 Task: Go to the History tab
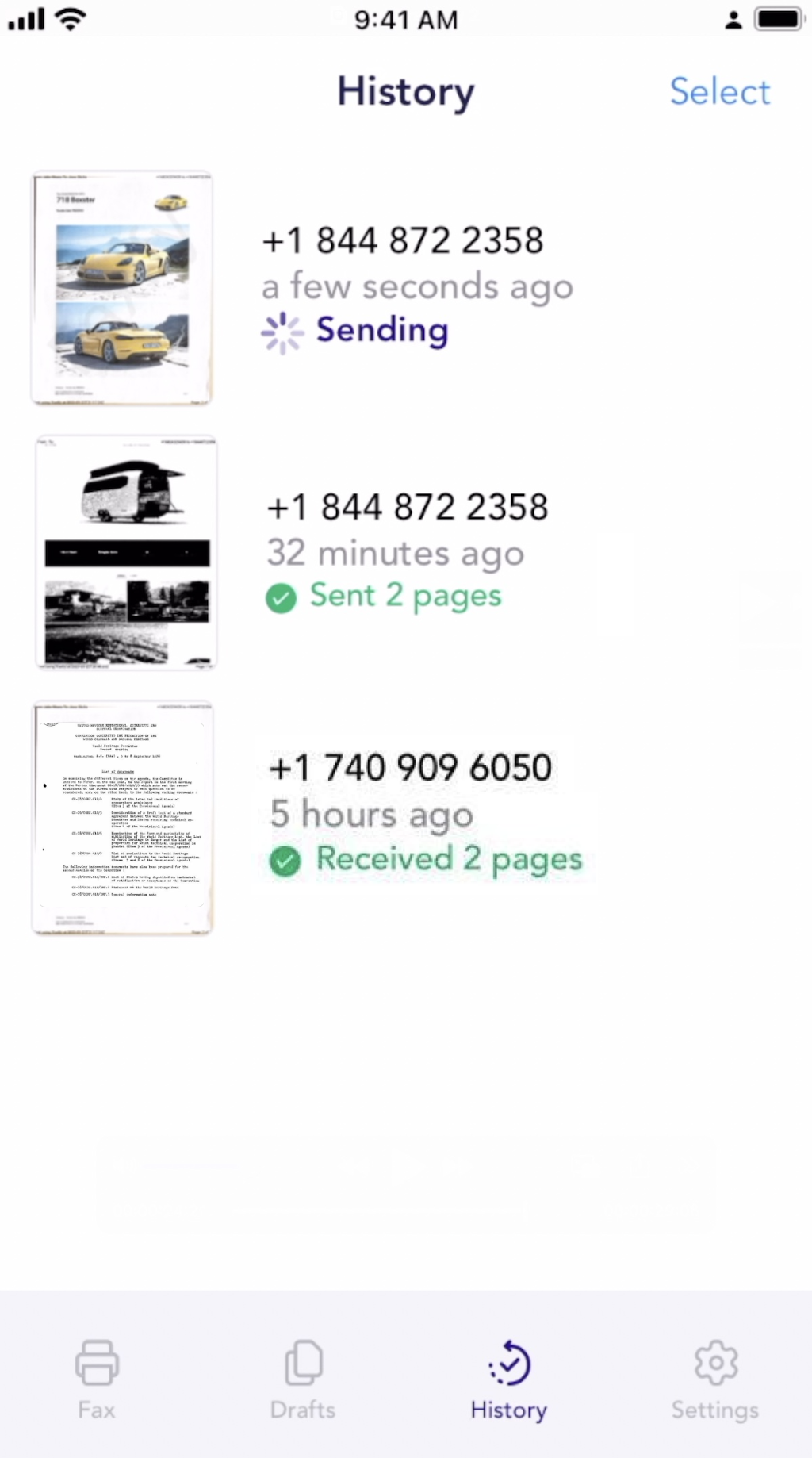(x=509, y=1379)
